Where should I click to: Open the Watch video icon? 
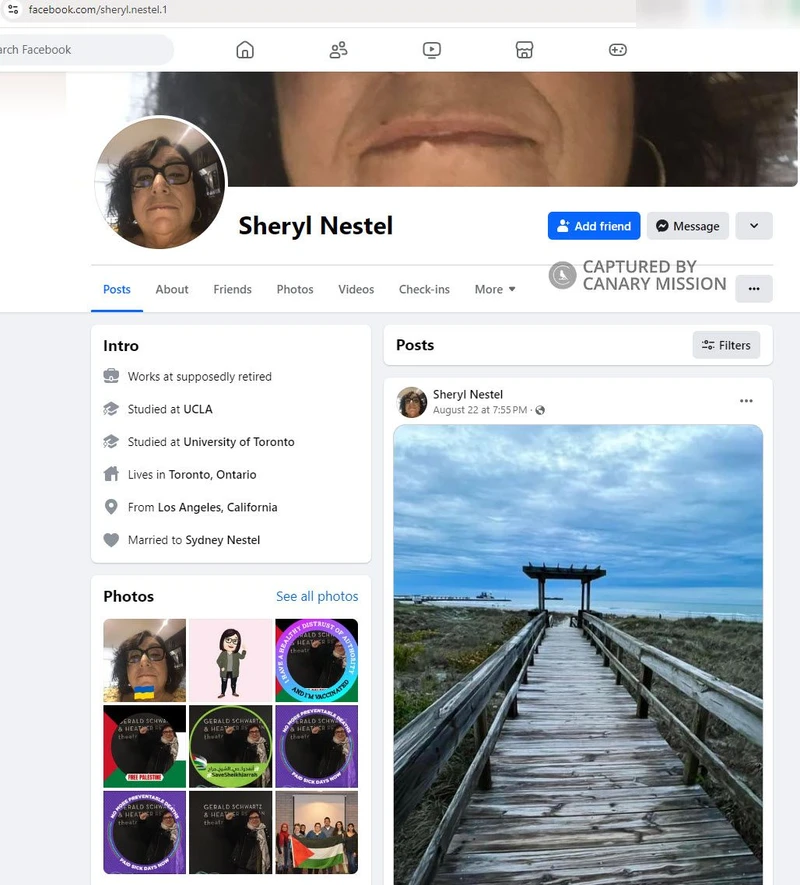(431, 50)
